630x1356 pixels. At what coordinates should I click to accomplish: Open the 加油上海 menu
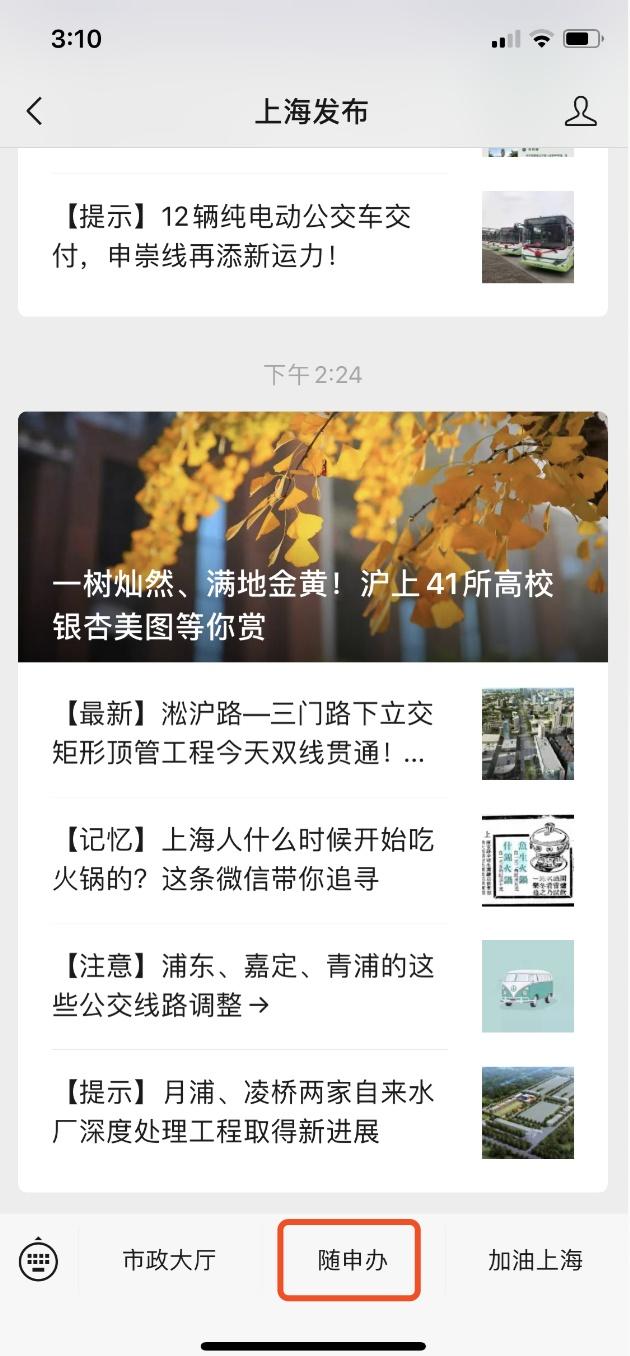(535, 1260)
